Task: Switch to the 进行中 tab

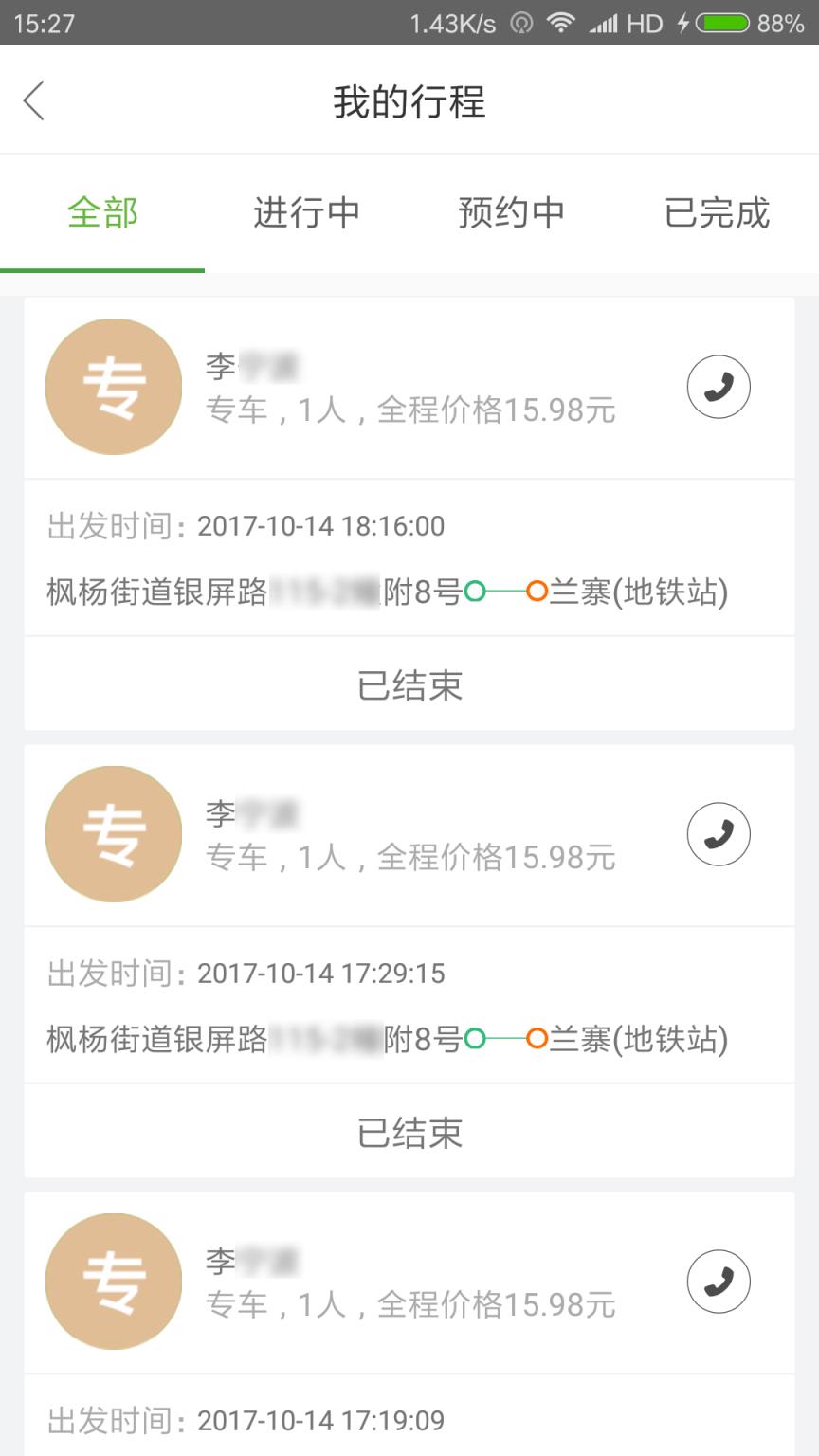Action: 305,213
